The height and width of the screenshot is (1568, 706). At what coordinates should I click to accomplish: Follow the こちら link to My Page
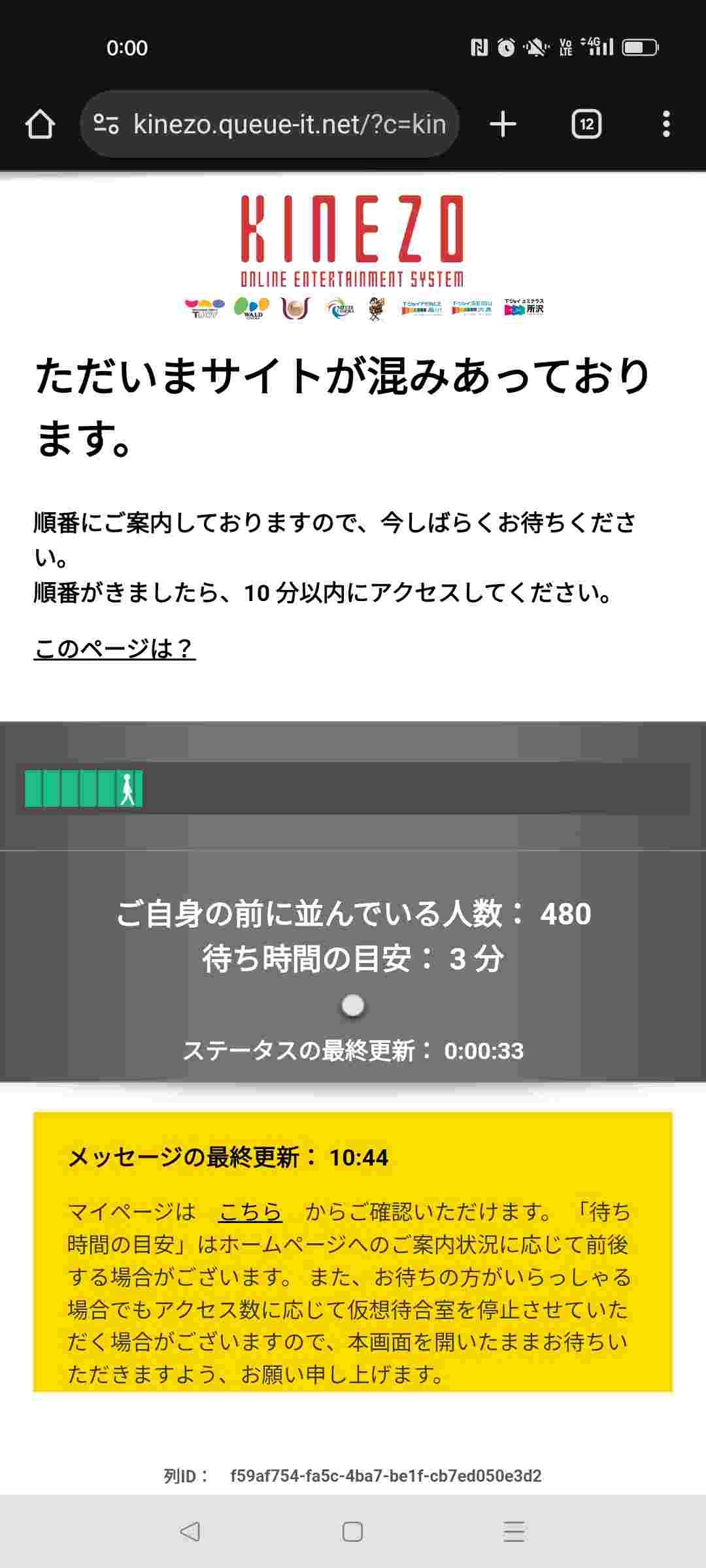(x=250, y=1212)
